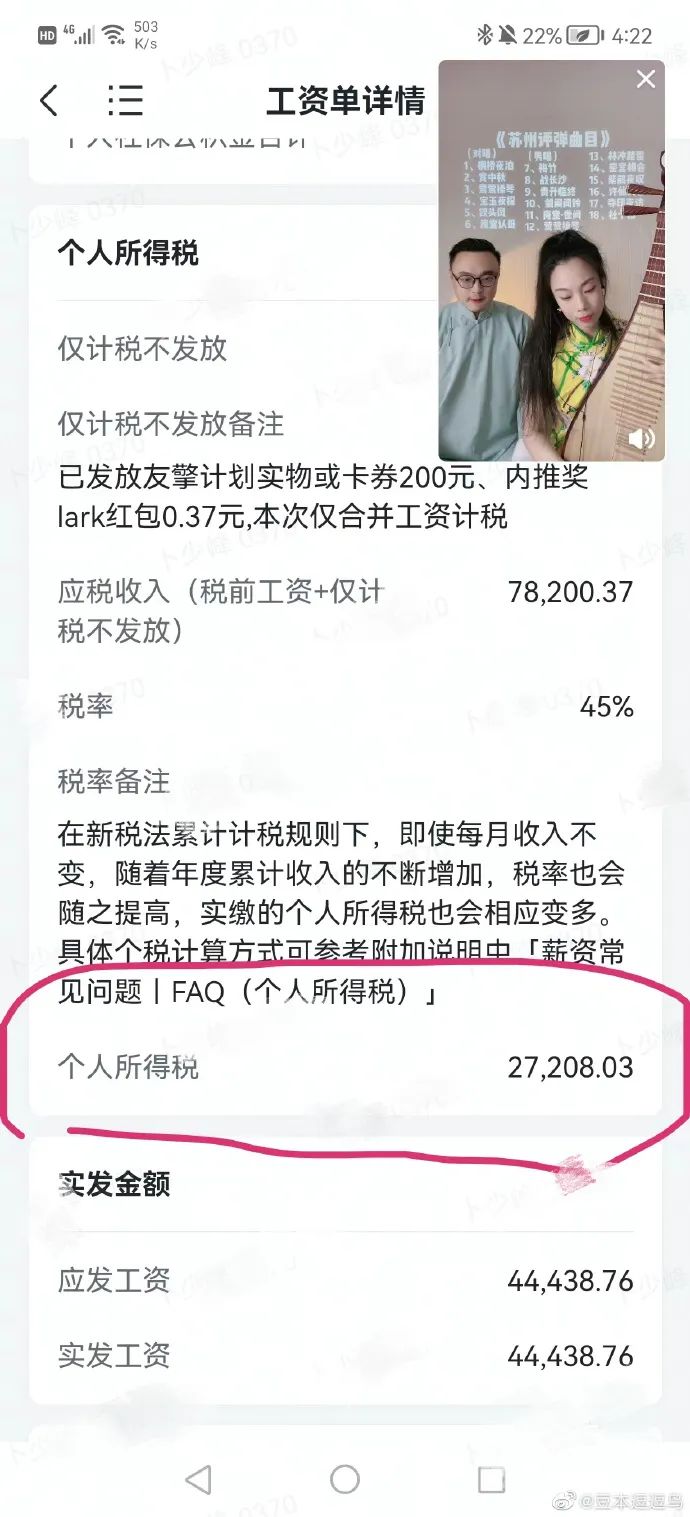Go to the home screen
The height and width of the screenshot is (1517, 690).
point(345,1479)
